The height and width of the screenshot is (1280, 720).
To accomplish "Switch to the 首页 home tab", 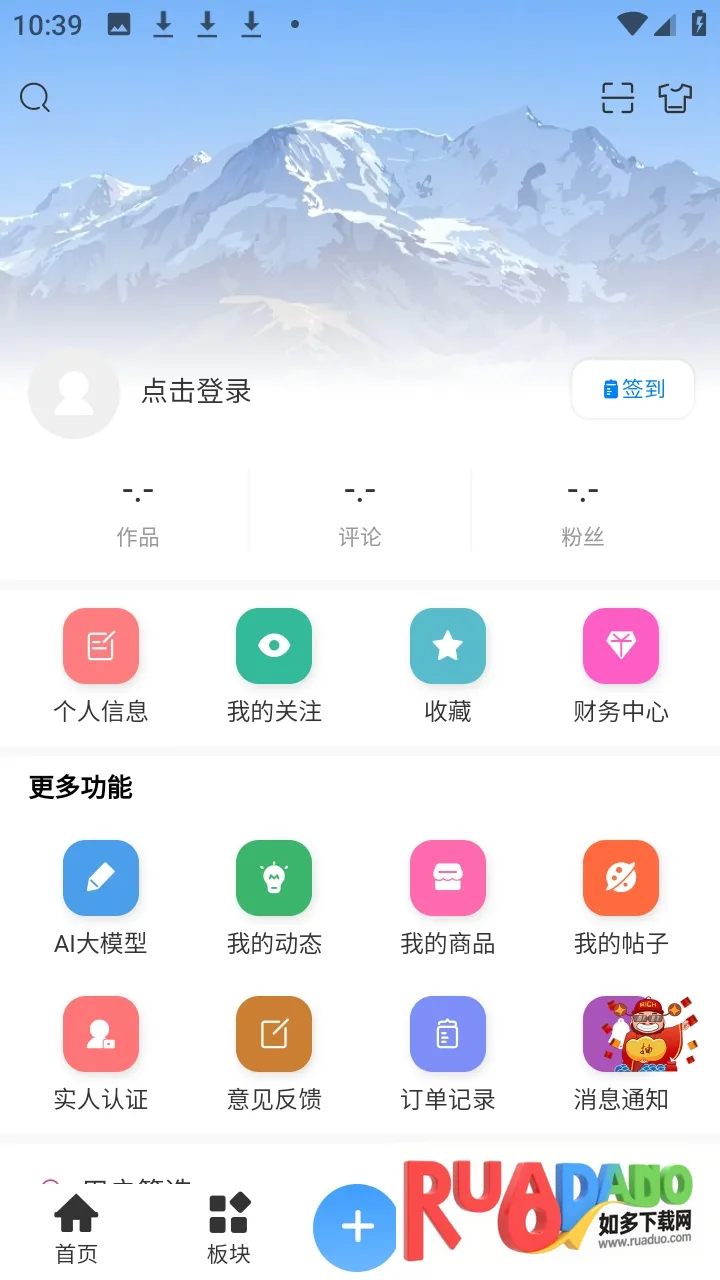I will pyautogui.click(x=77, y=1229).
